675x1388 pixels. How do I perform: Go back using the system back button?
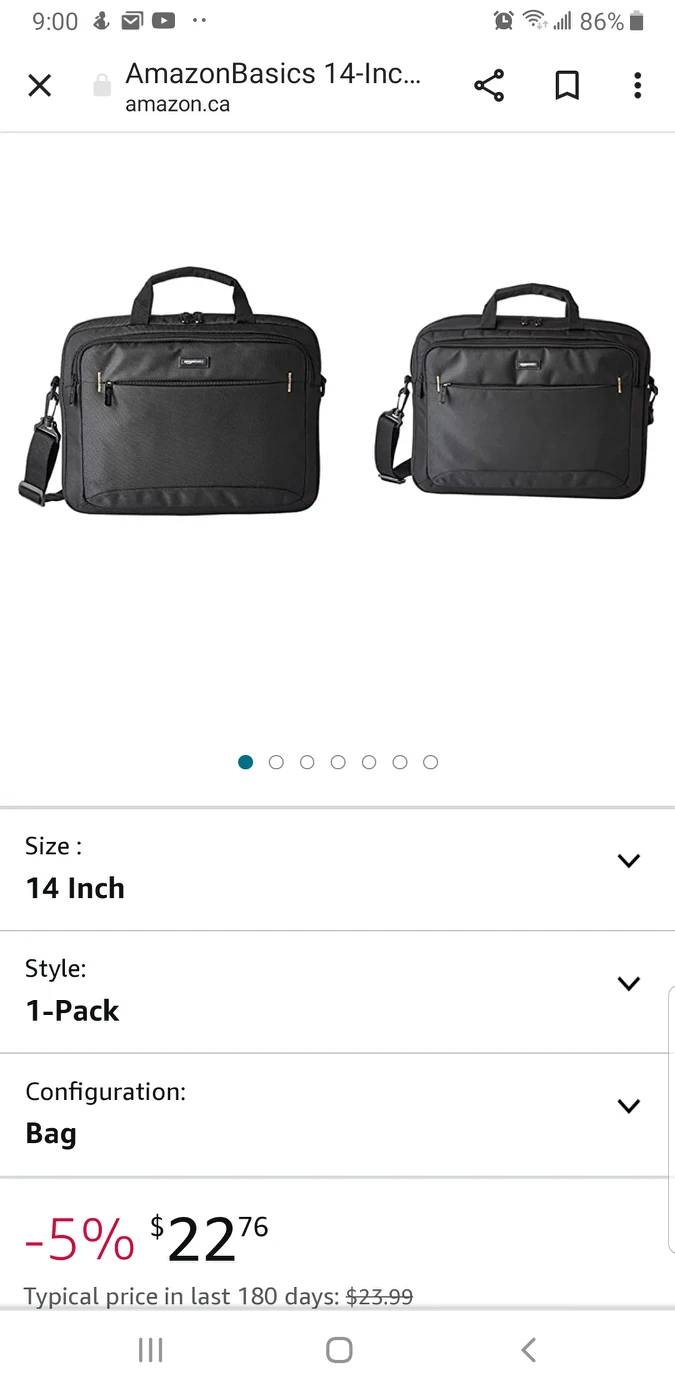528,1350
